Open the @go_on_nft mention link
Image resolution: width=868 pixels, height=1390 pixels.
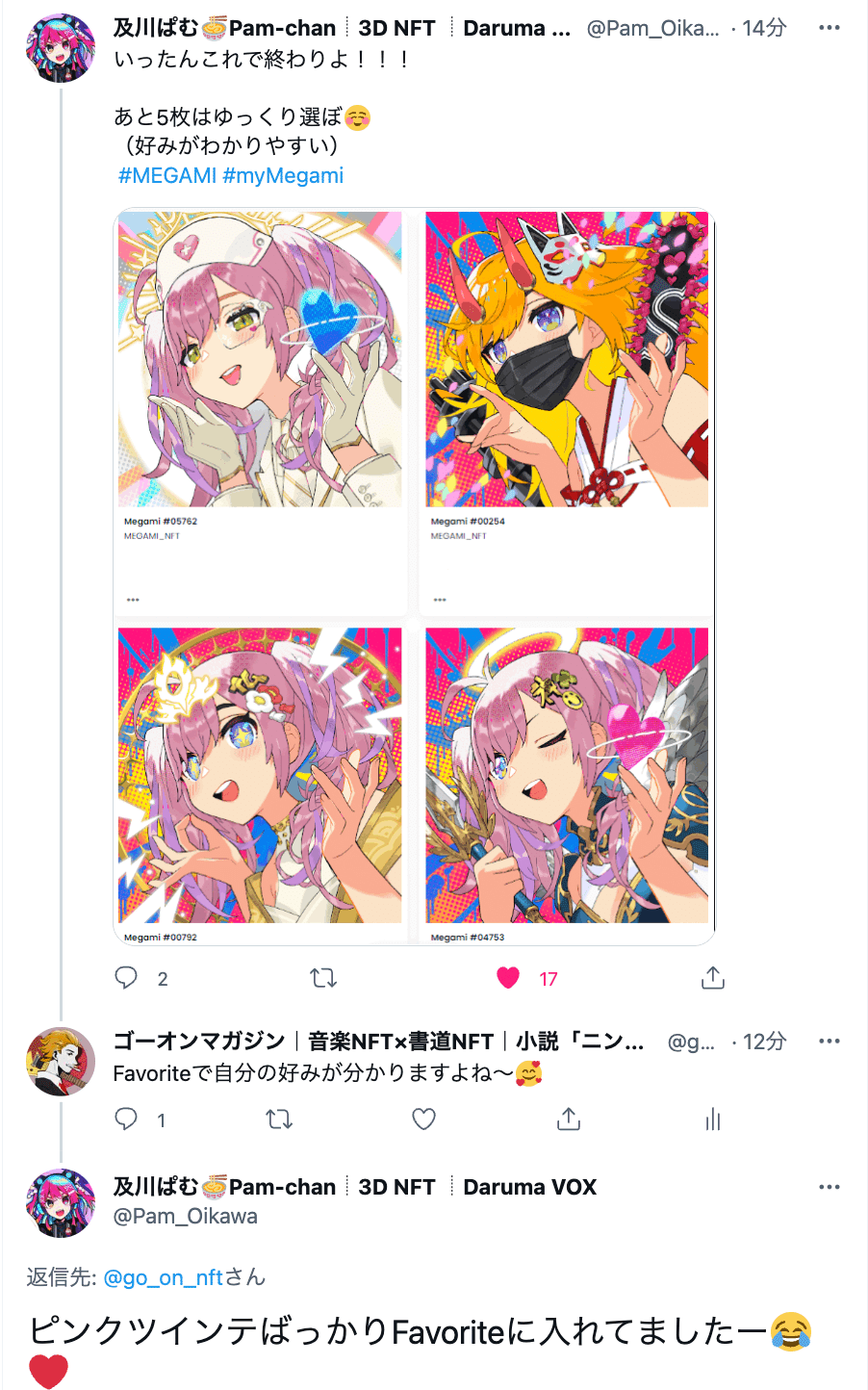(x=163, y=1276)
